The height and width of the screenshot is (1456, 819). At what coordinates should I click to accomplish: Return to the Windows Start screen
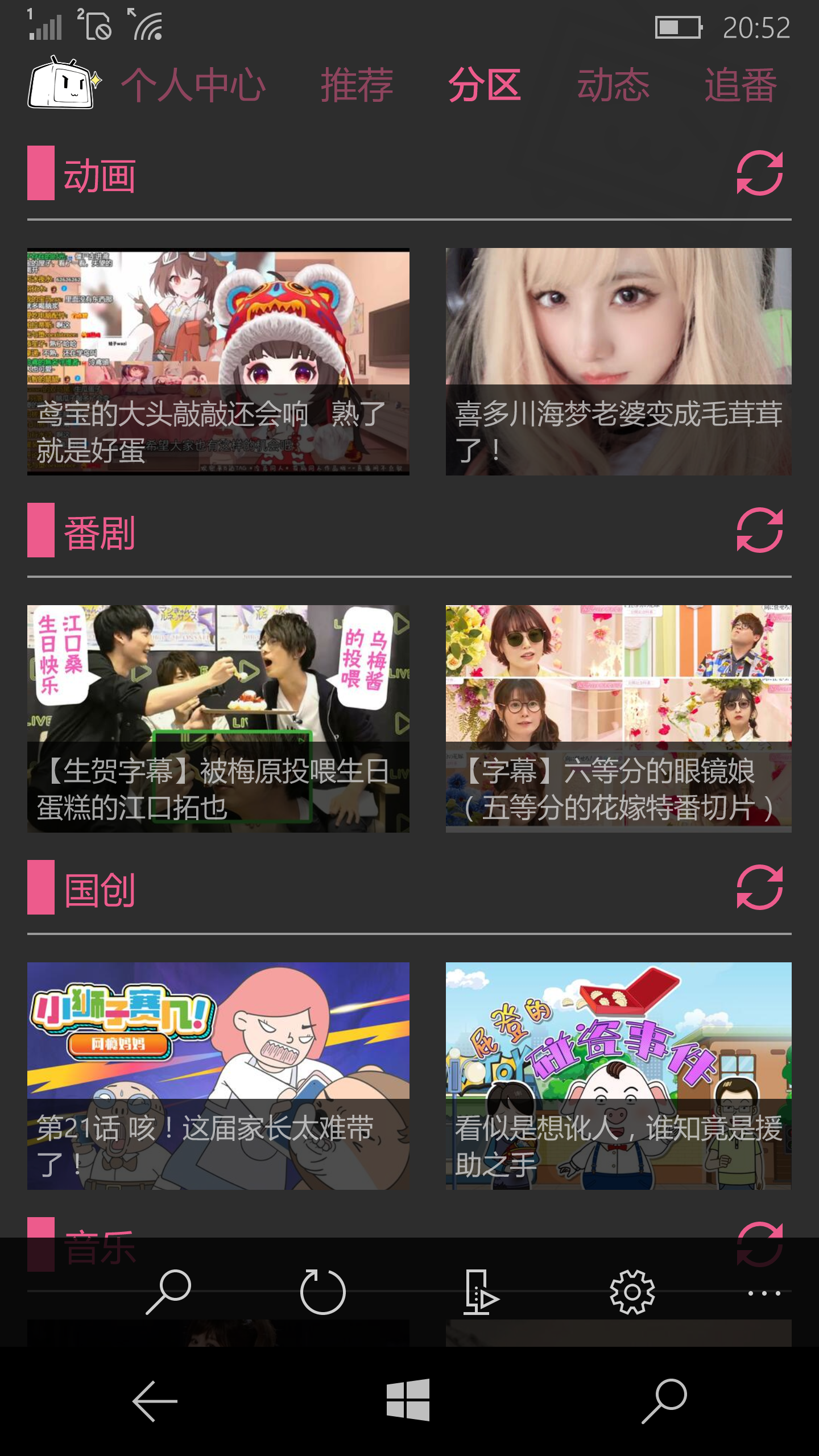pyautogui.click(x=408, y=1400)
